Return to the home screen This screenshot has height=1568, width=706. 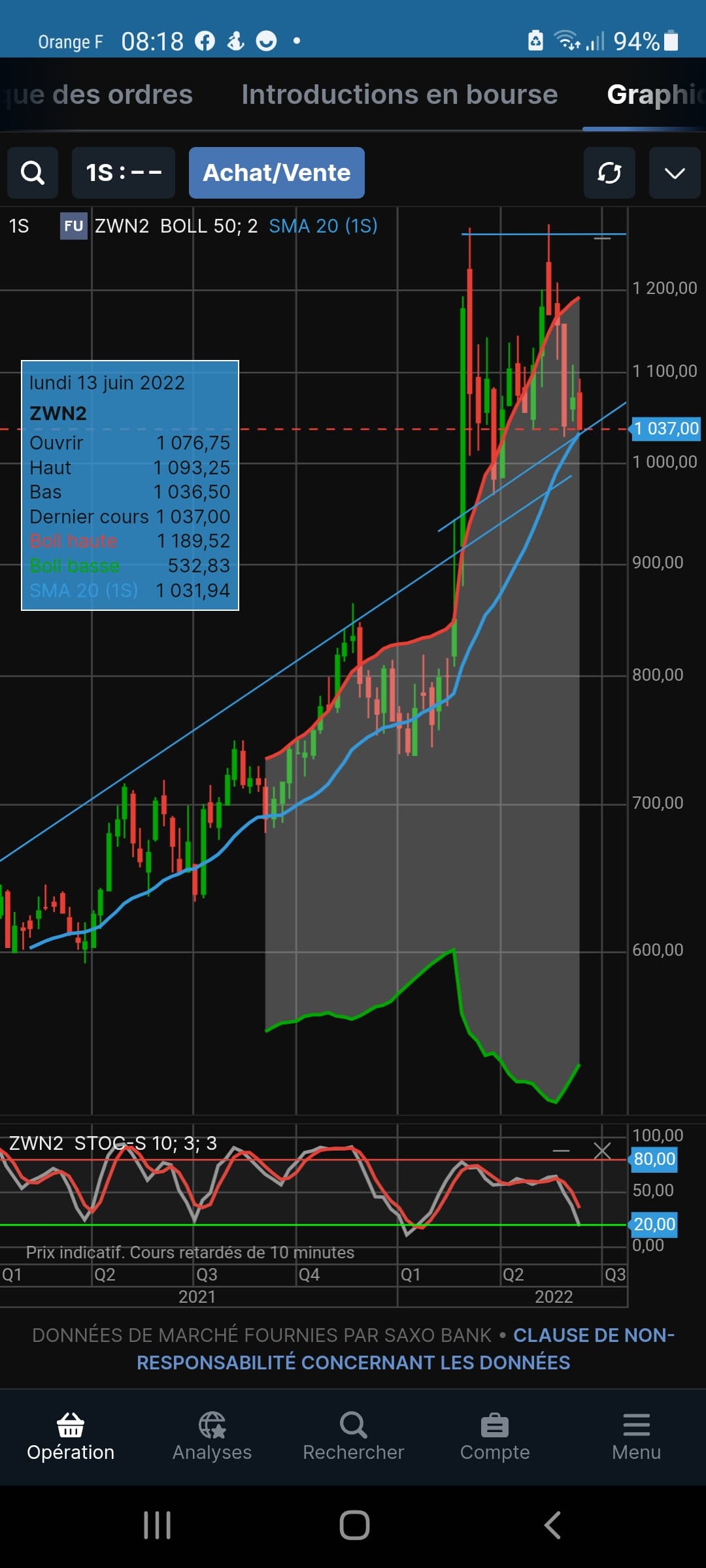354,1526
